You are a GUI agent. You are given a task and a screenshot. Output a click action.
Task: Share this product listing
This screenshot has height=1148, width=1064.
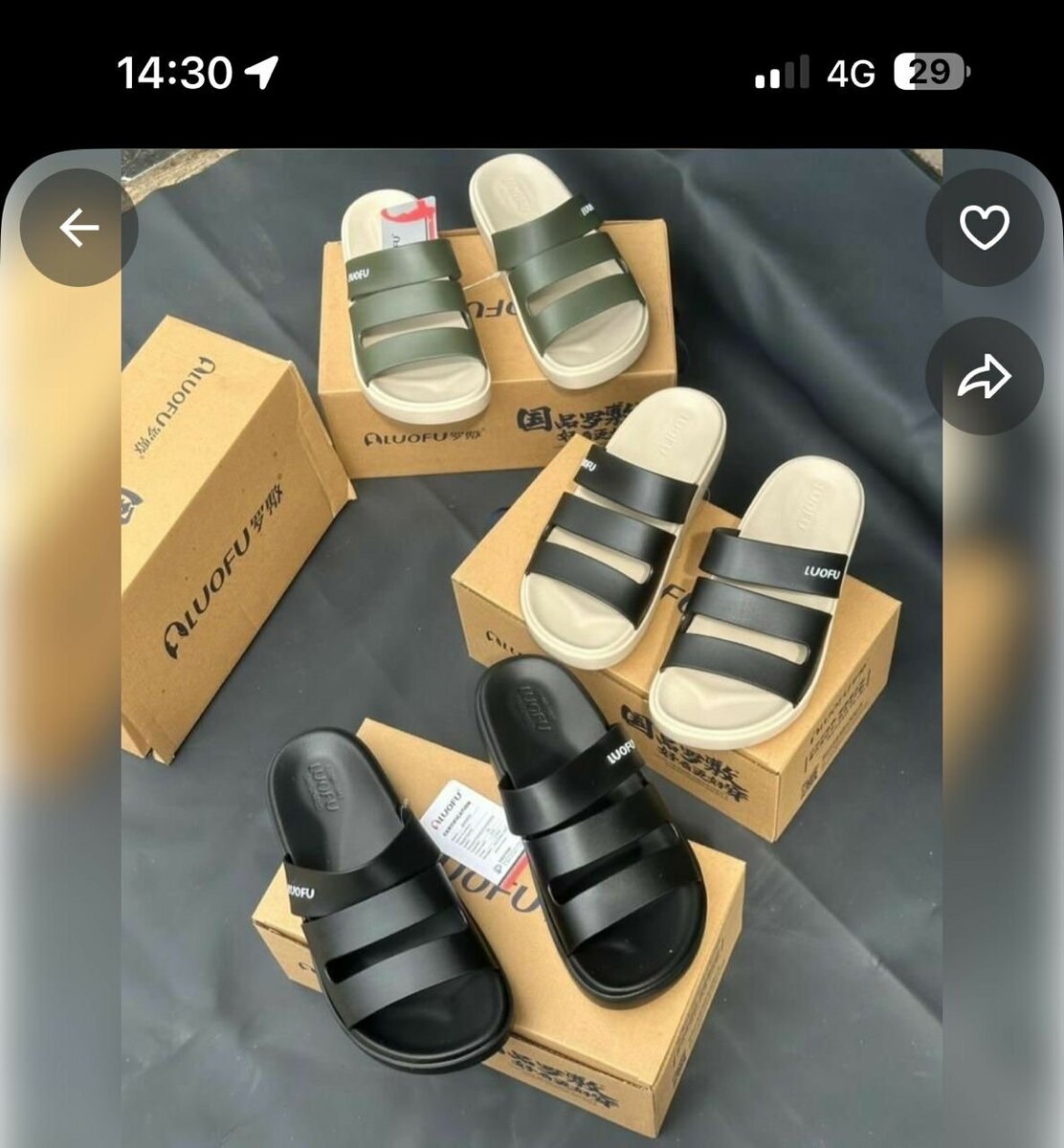[984, 376]
